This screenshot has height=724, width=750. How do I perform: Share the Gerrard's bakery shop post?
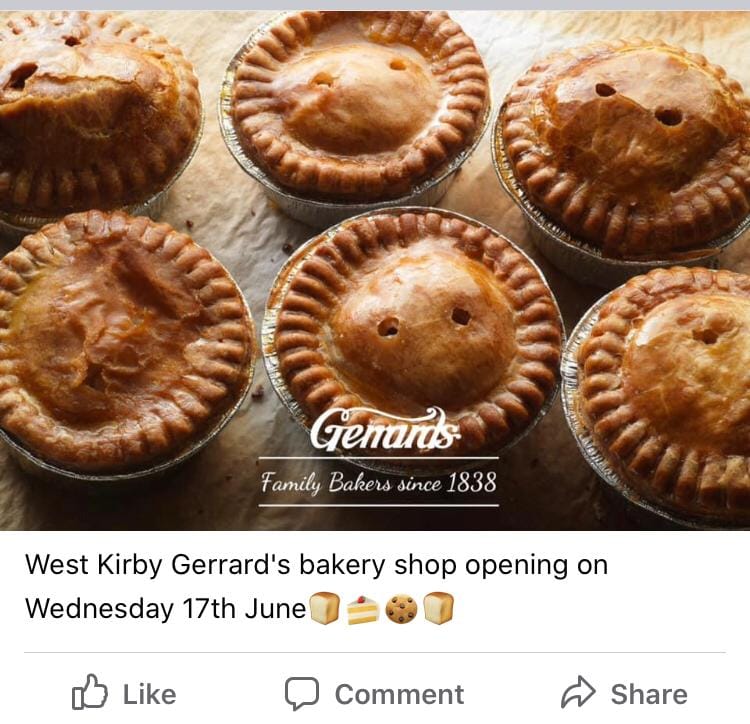[624, 693]
